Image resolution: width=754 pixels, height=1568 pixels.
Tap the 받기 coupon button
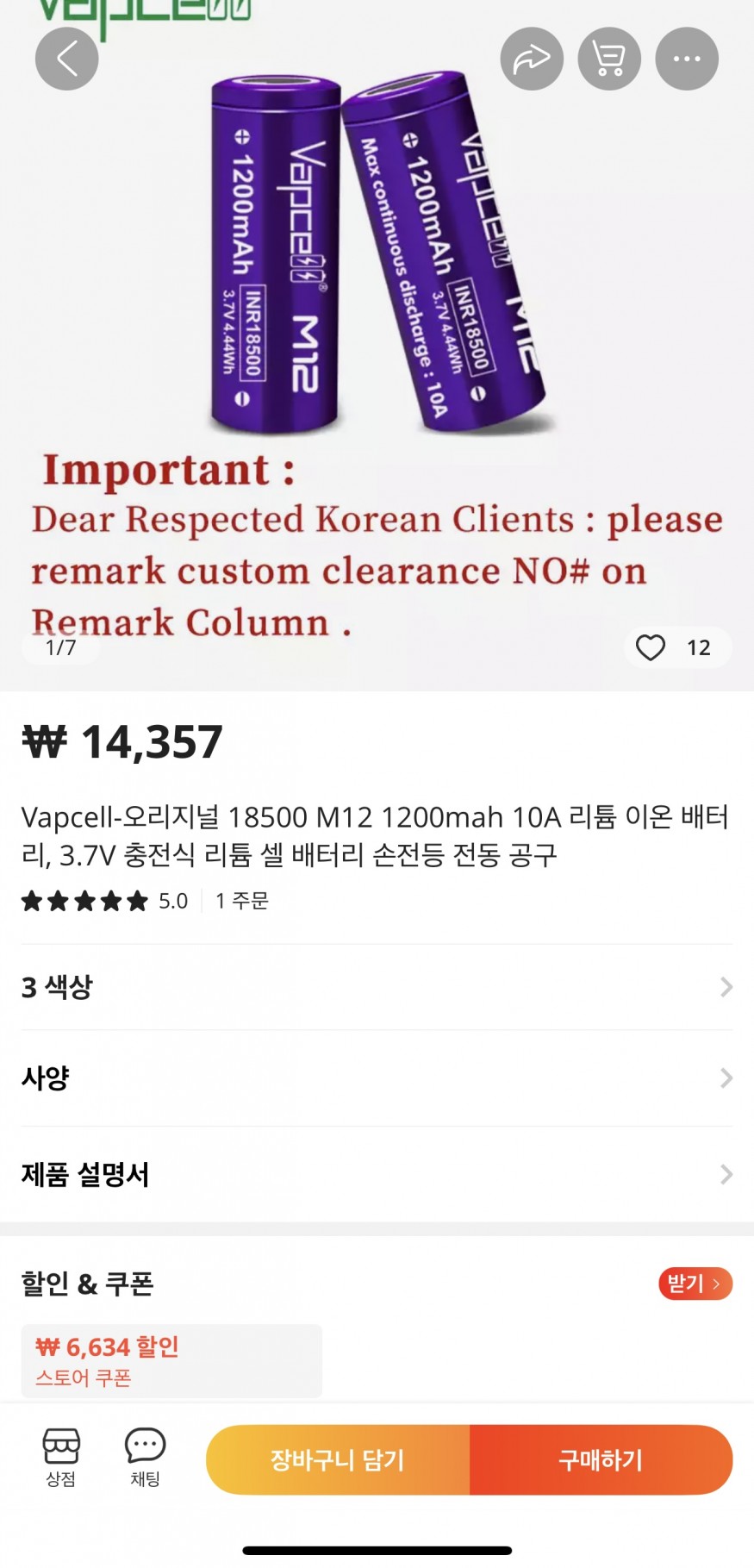(695, 1284)
